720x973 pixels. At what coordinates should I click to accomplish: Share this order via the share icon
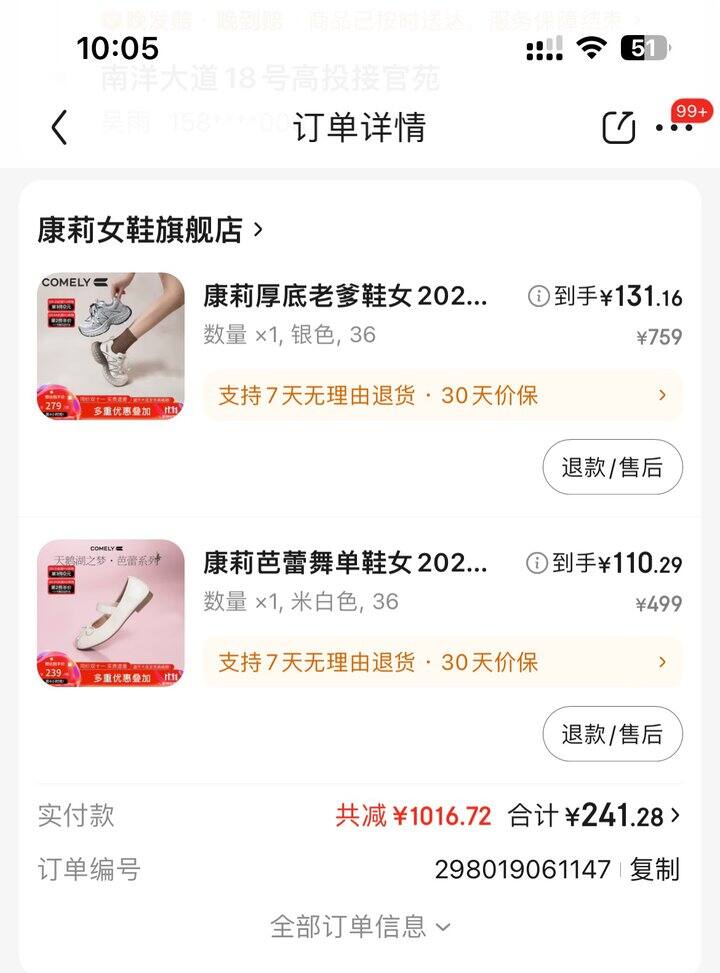coord(618,127)
